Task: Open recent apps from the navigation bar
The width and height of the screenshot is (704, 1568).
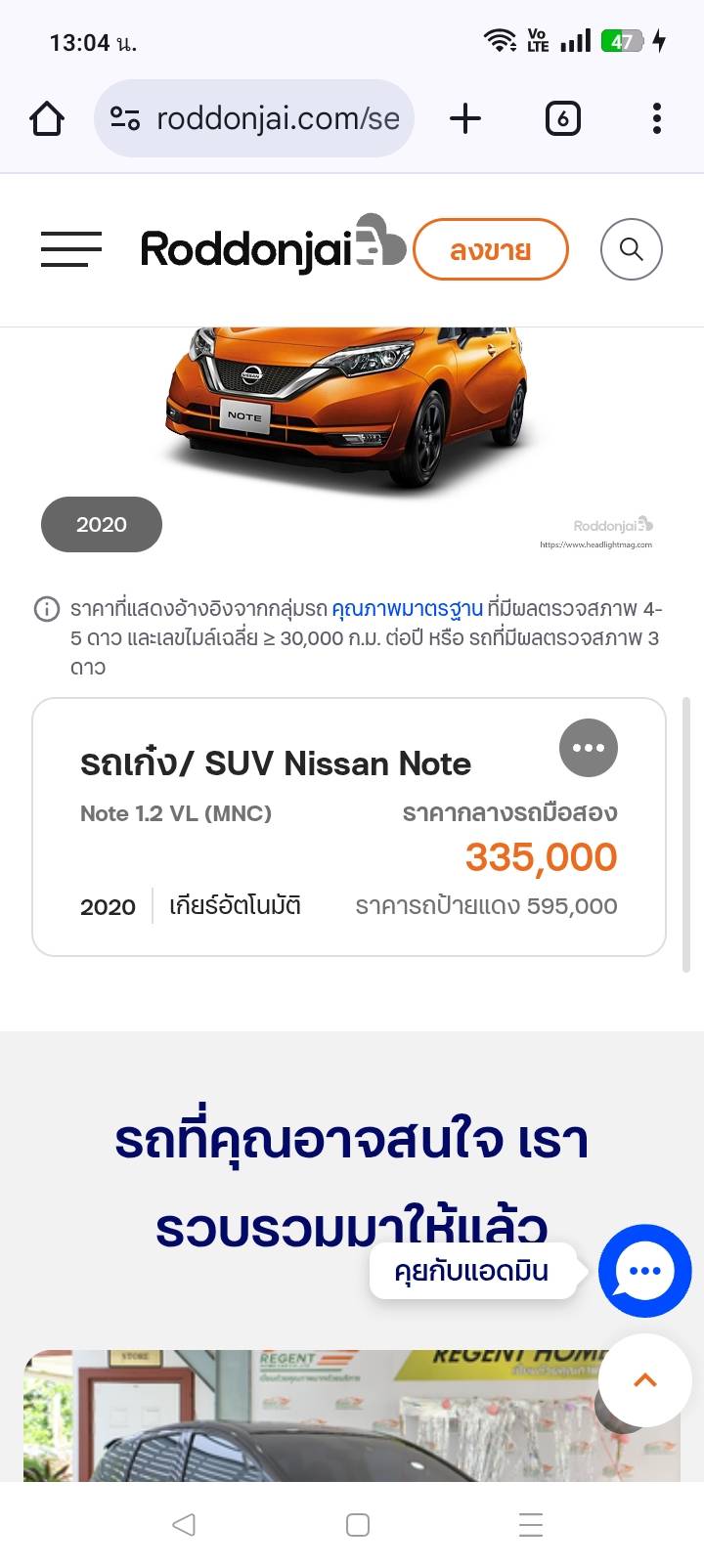Action: [531, 1525]
